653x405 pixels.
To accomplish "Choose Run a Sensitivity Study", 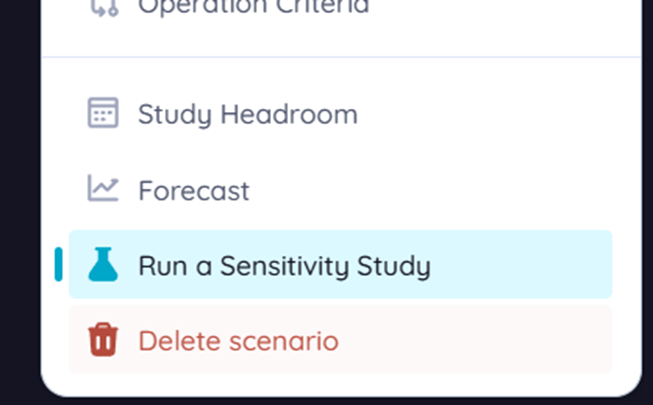I will click(284, 266).
